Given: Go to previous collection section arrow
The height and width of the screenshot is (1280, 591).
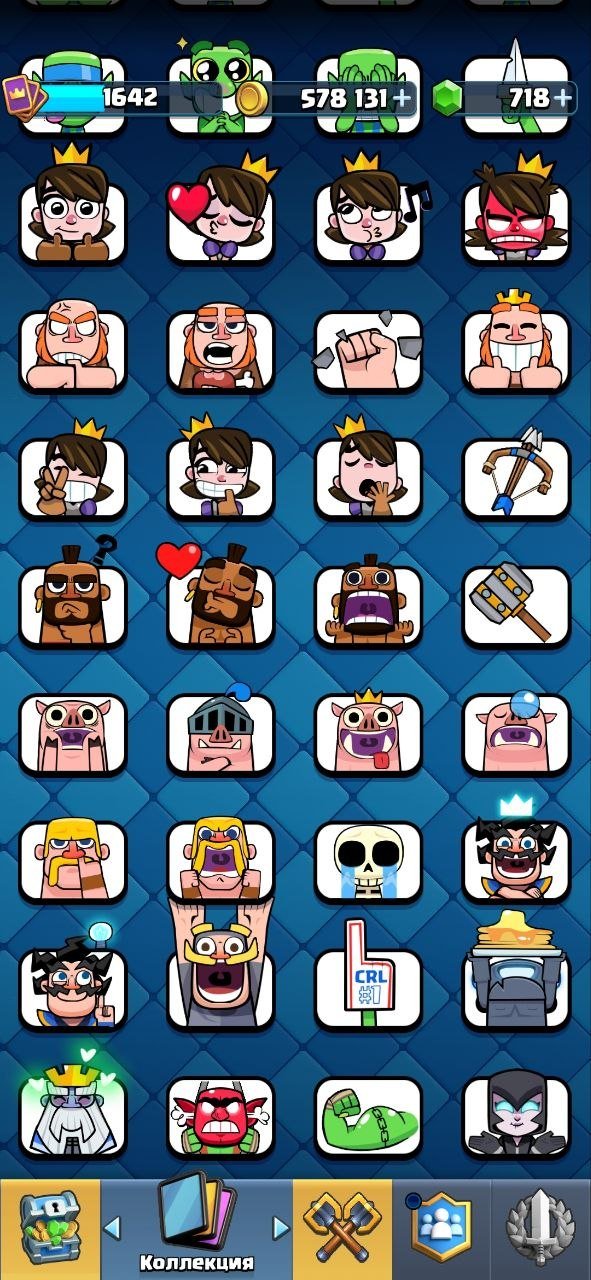Looking at the screenshot, I should tap(113, 1227).
